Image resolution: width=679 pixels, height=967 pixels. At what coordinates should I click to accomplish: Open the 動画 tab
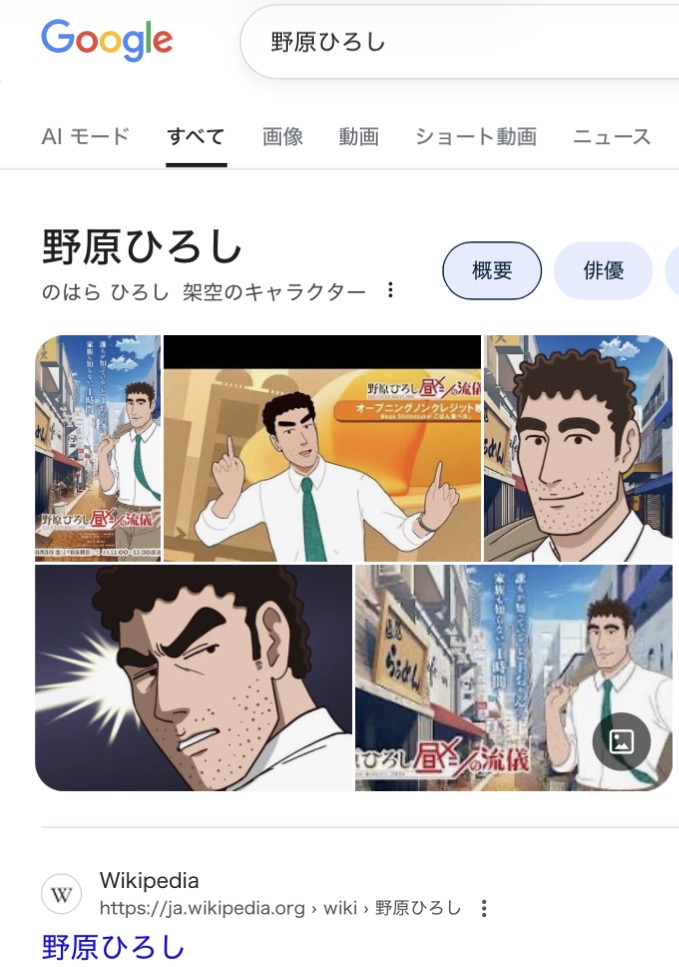358,137
